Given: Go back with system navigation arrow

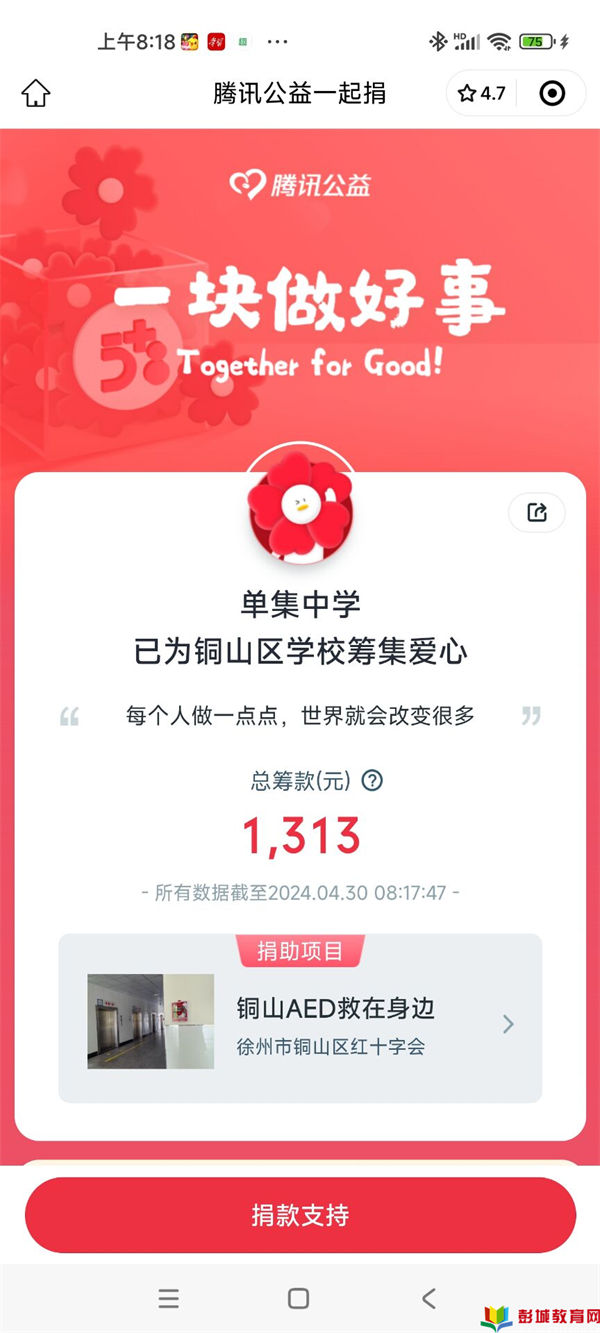Looking at the screenshot, I should 429,1298.
